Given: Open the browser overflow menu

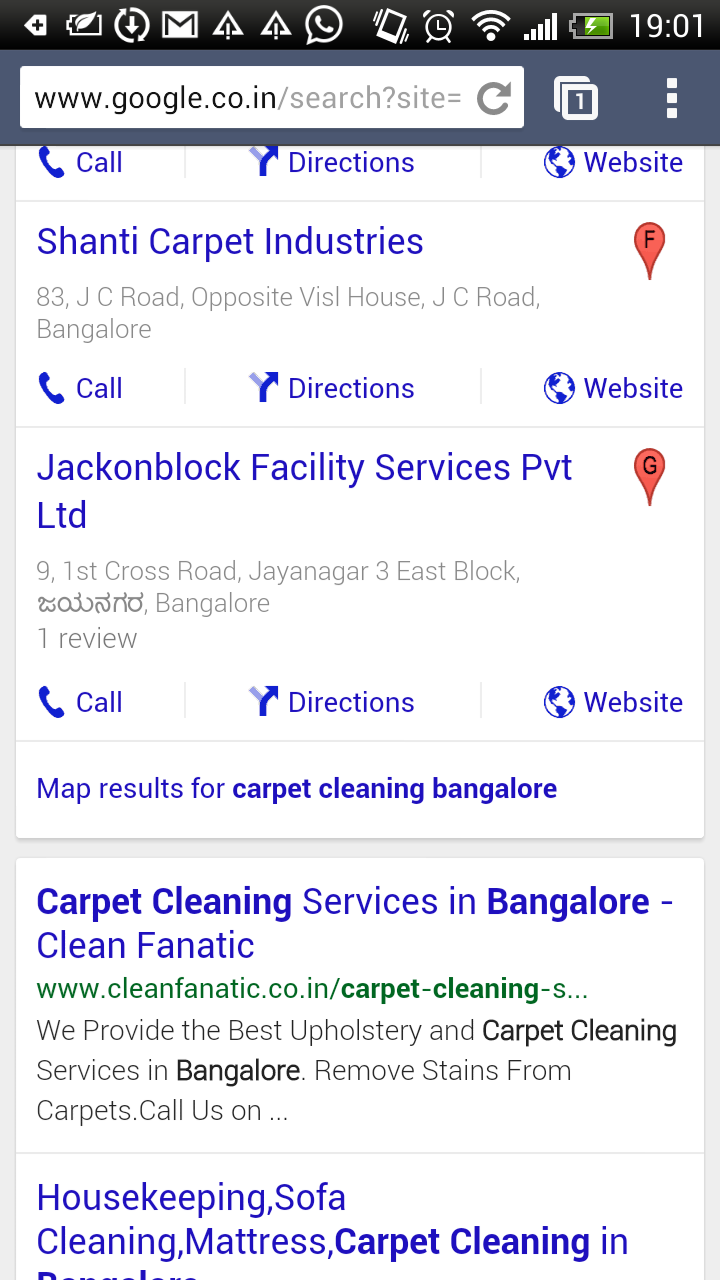Looking at the screenshot, I should (x=672, y=98).
